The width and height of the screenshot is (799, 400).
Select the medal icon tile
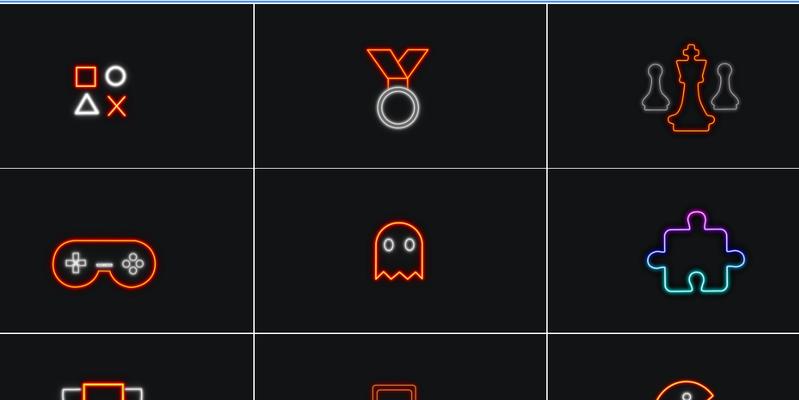pos(397,88)
